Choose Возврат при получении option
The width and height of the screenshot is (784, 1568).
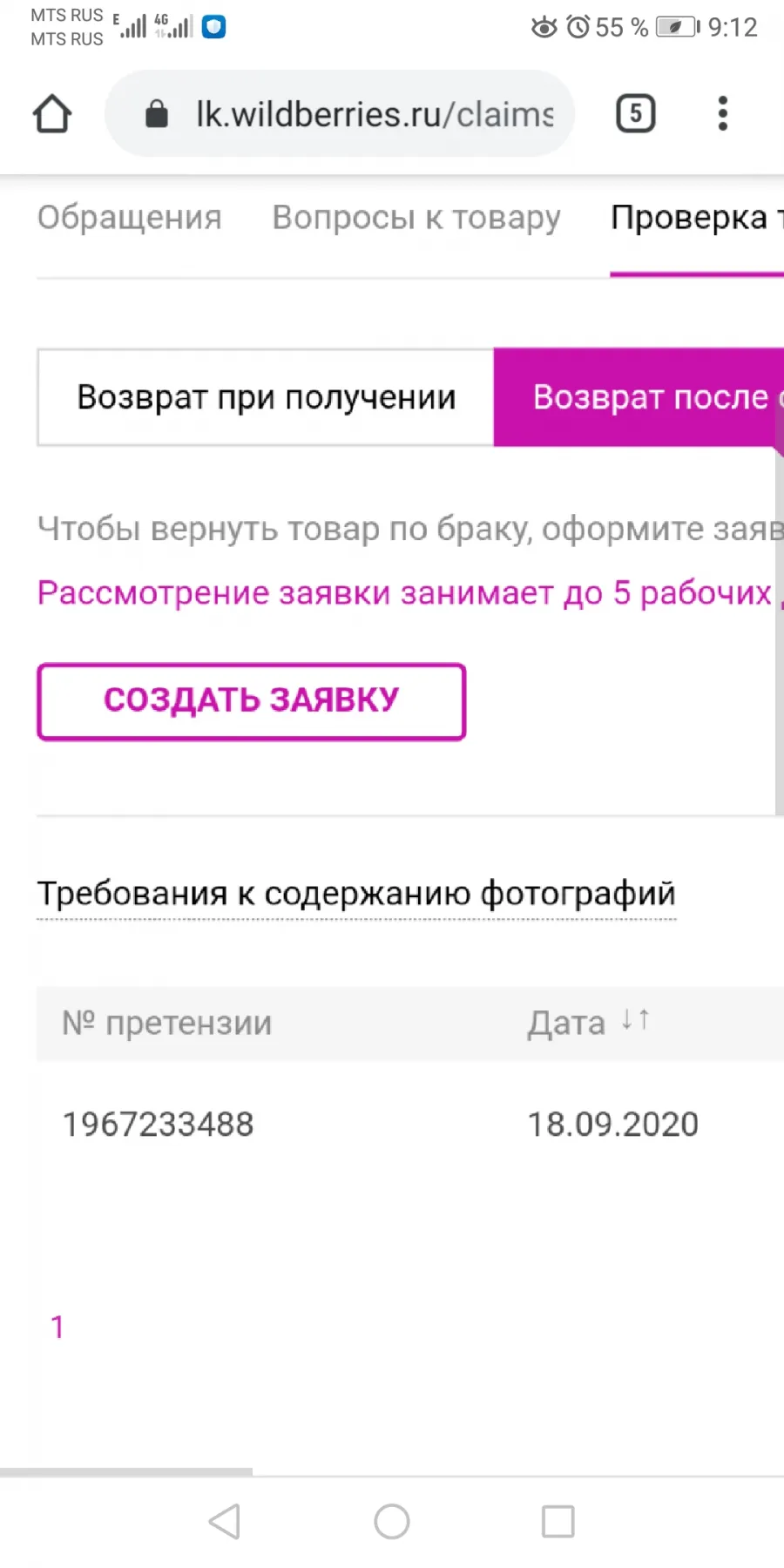pos(266,397)
